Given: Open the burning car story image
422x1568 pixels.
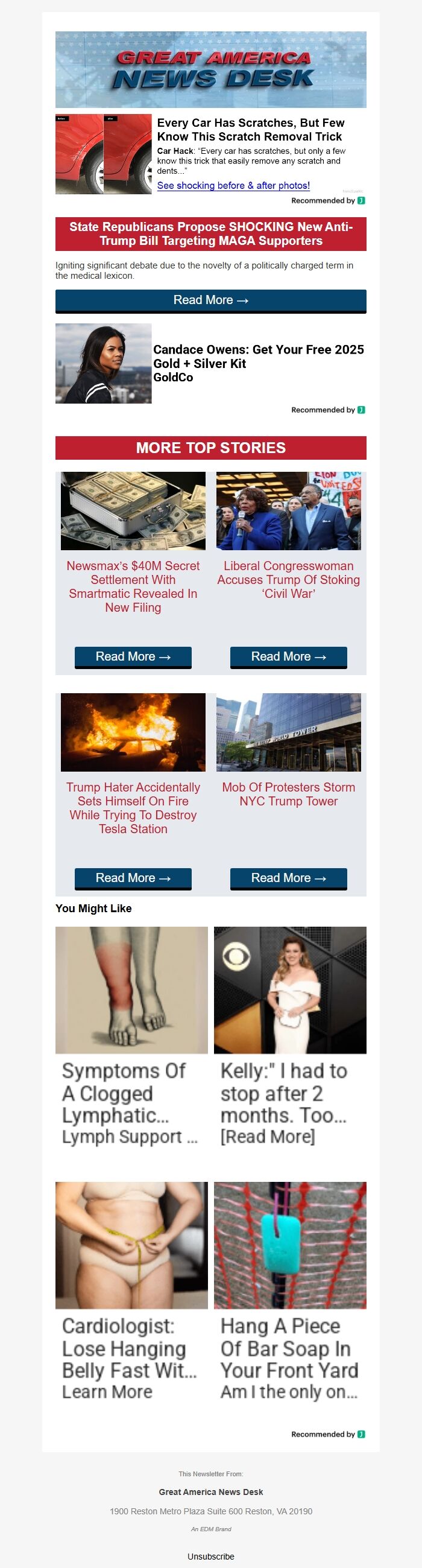Looking at the screenshot, I should [x=133, y=732].
